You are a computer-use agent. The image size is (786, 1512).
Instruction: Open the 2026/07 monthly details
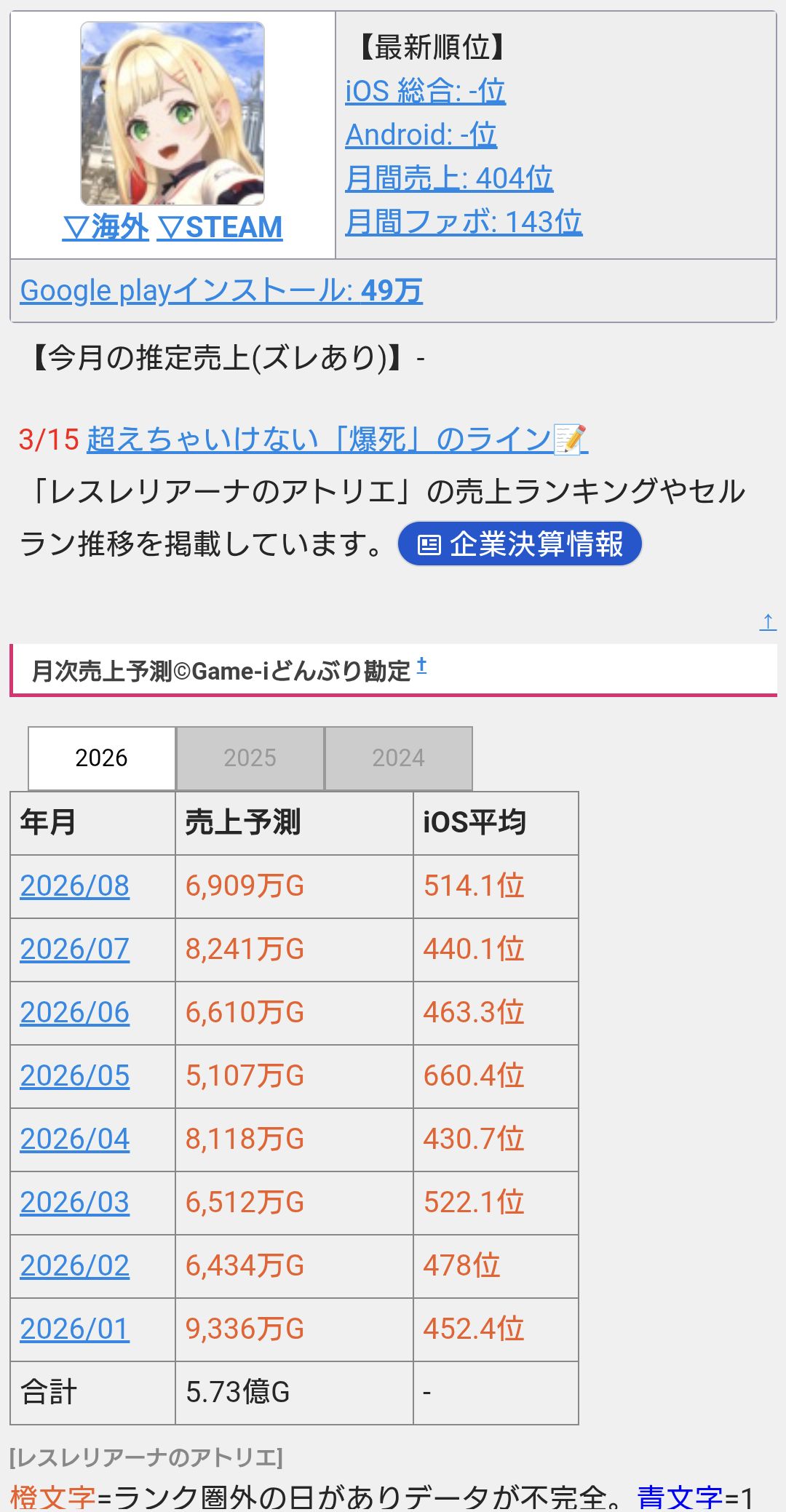75,950
